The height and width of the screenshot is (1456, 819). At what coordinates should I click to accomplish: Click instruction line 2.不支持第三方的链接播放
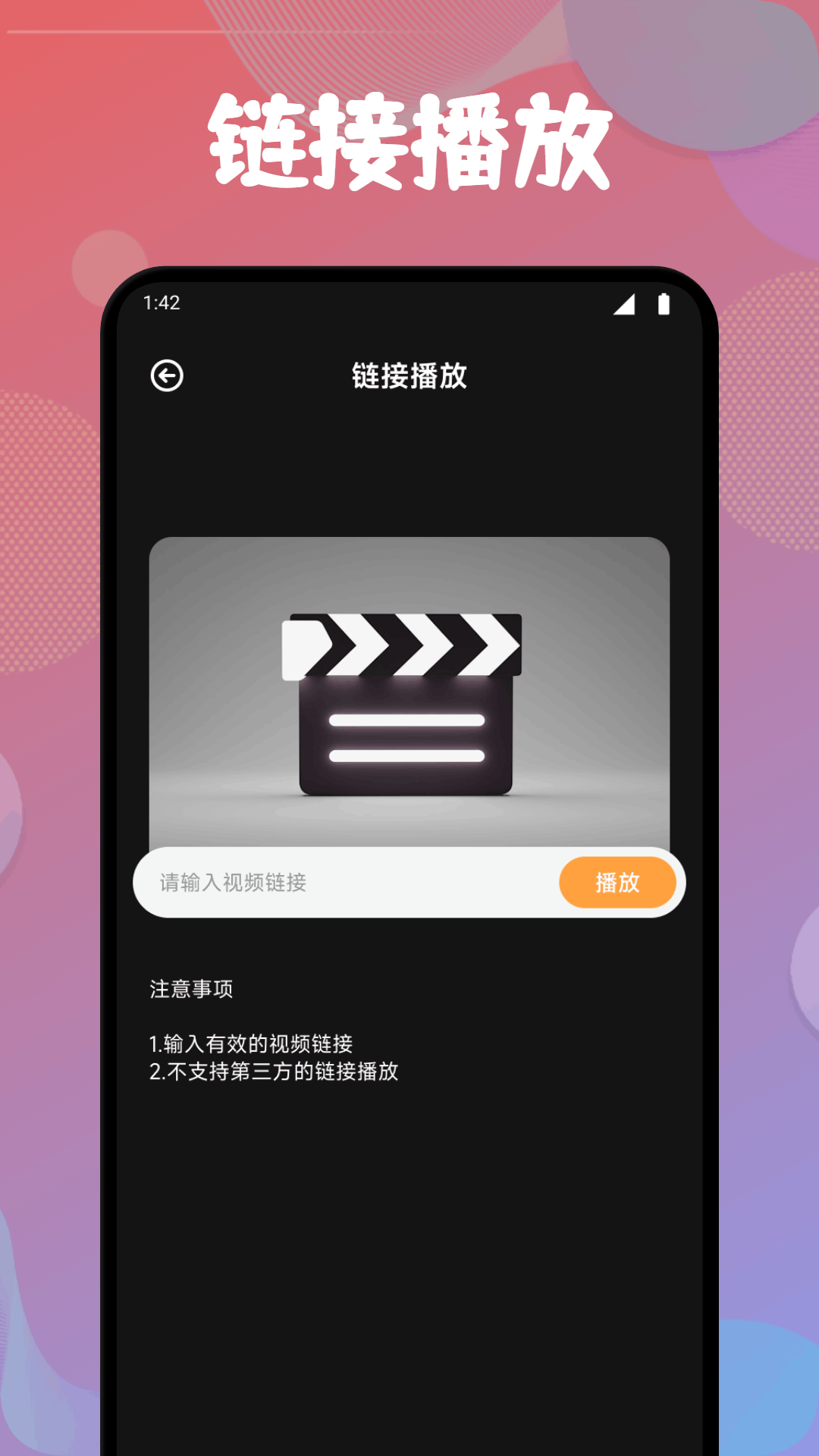(x=276, y=1072)
